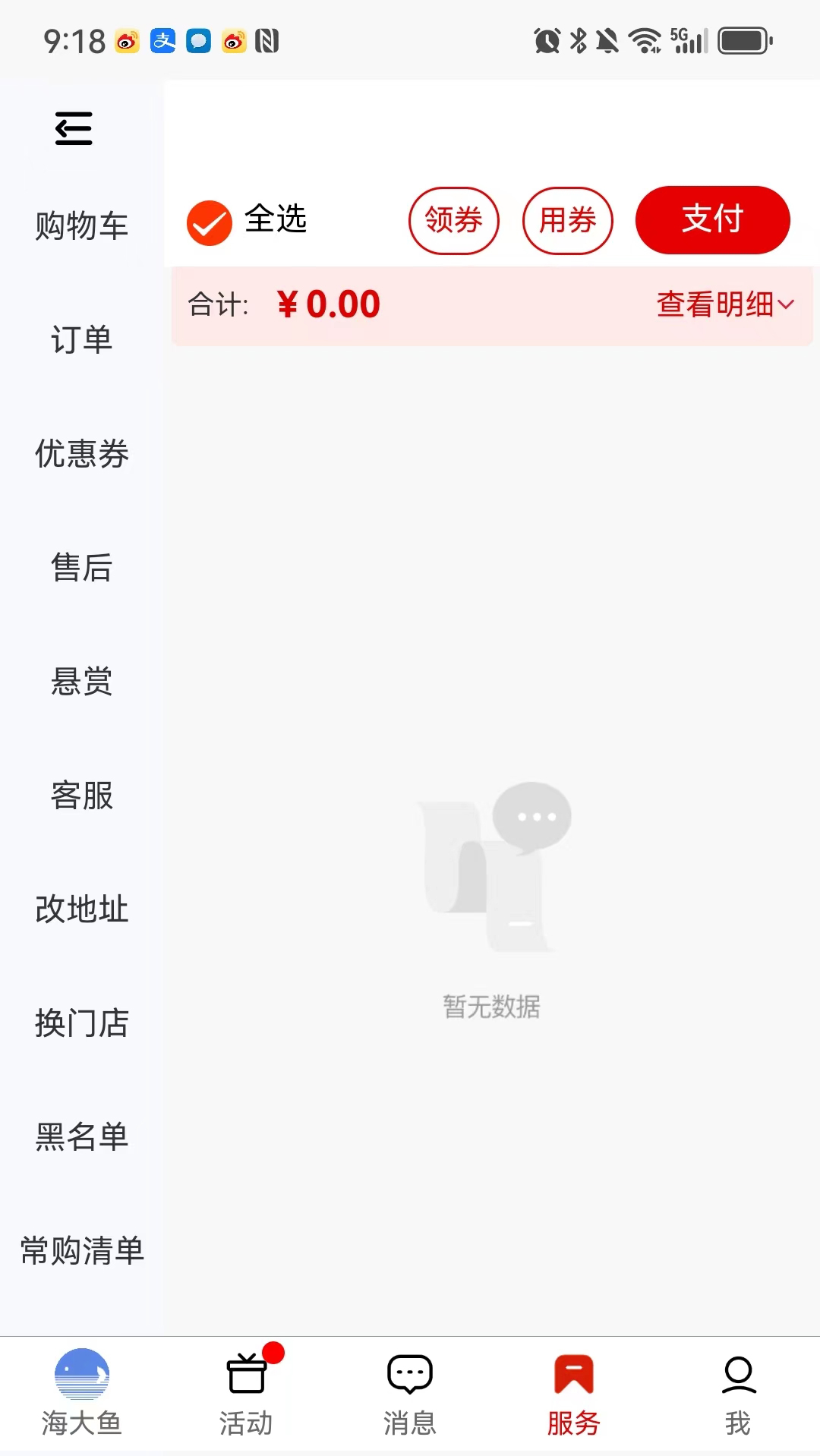Collapse the side menu with the arrow icon
This screenshot has height=1456, width=820.
tap(74, 128)
